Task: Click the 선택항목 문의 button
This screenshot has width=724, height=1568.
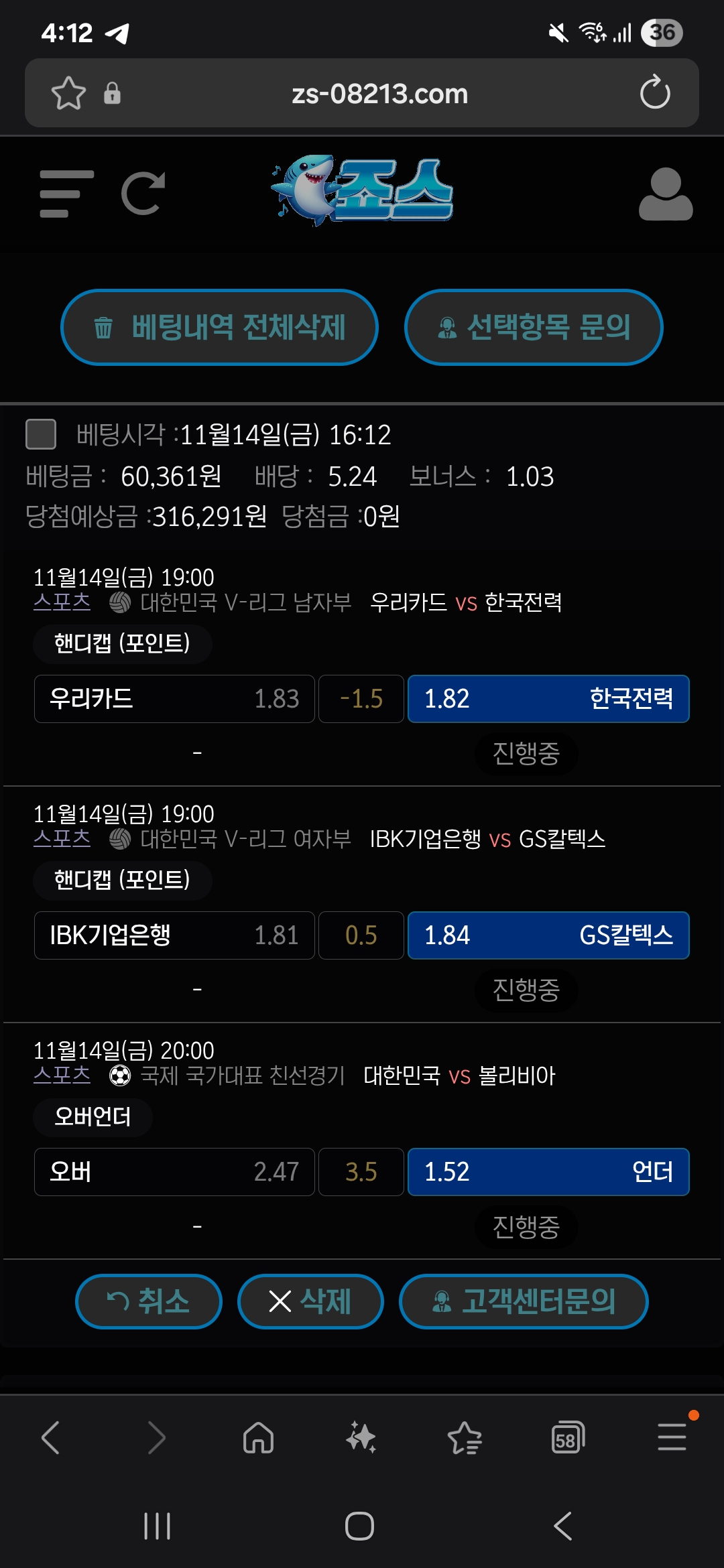Action: click(x=534, y=328)
